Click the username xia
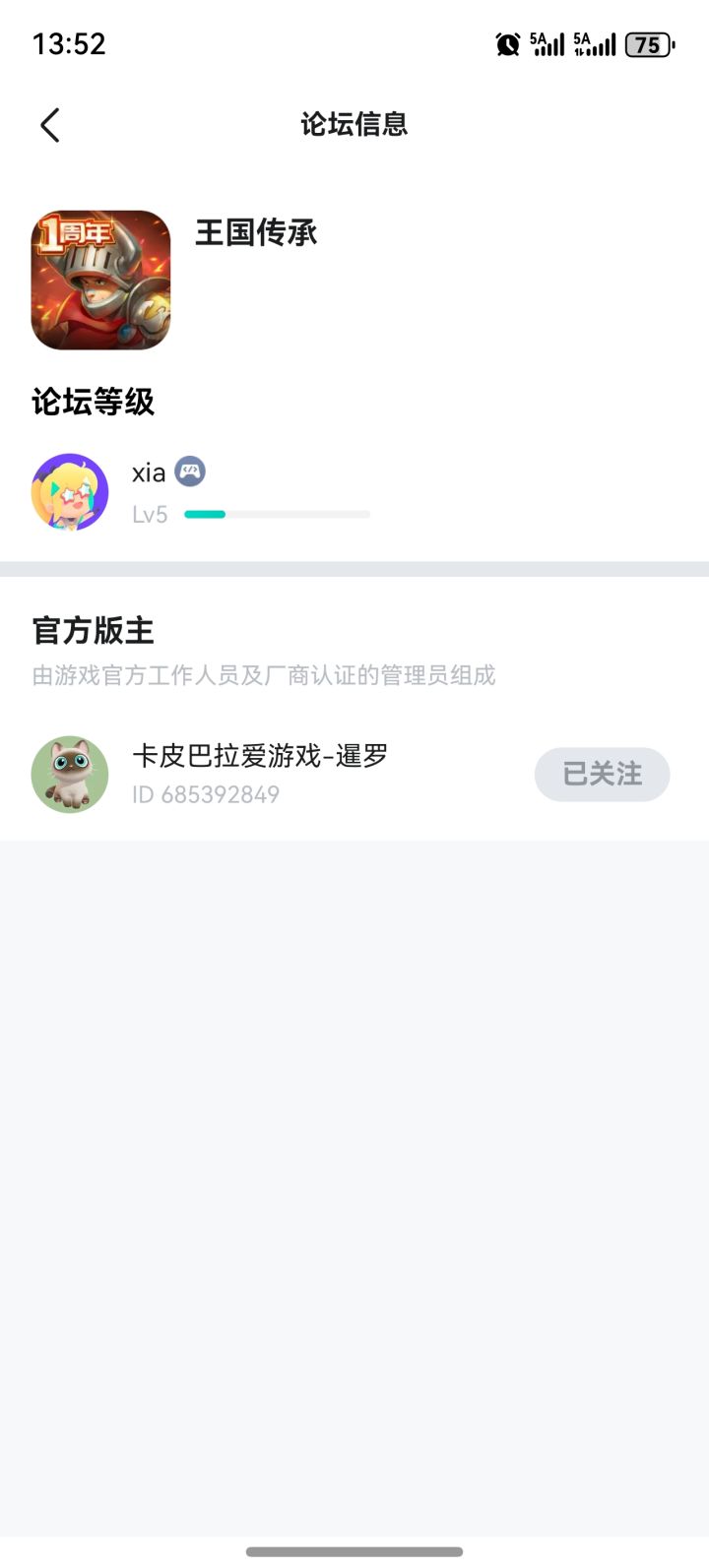709x1568 pixels. [x=148, y=471]
